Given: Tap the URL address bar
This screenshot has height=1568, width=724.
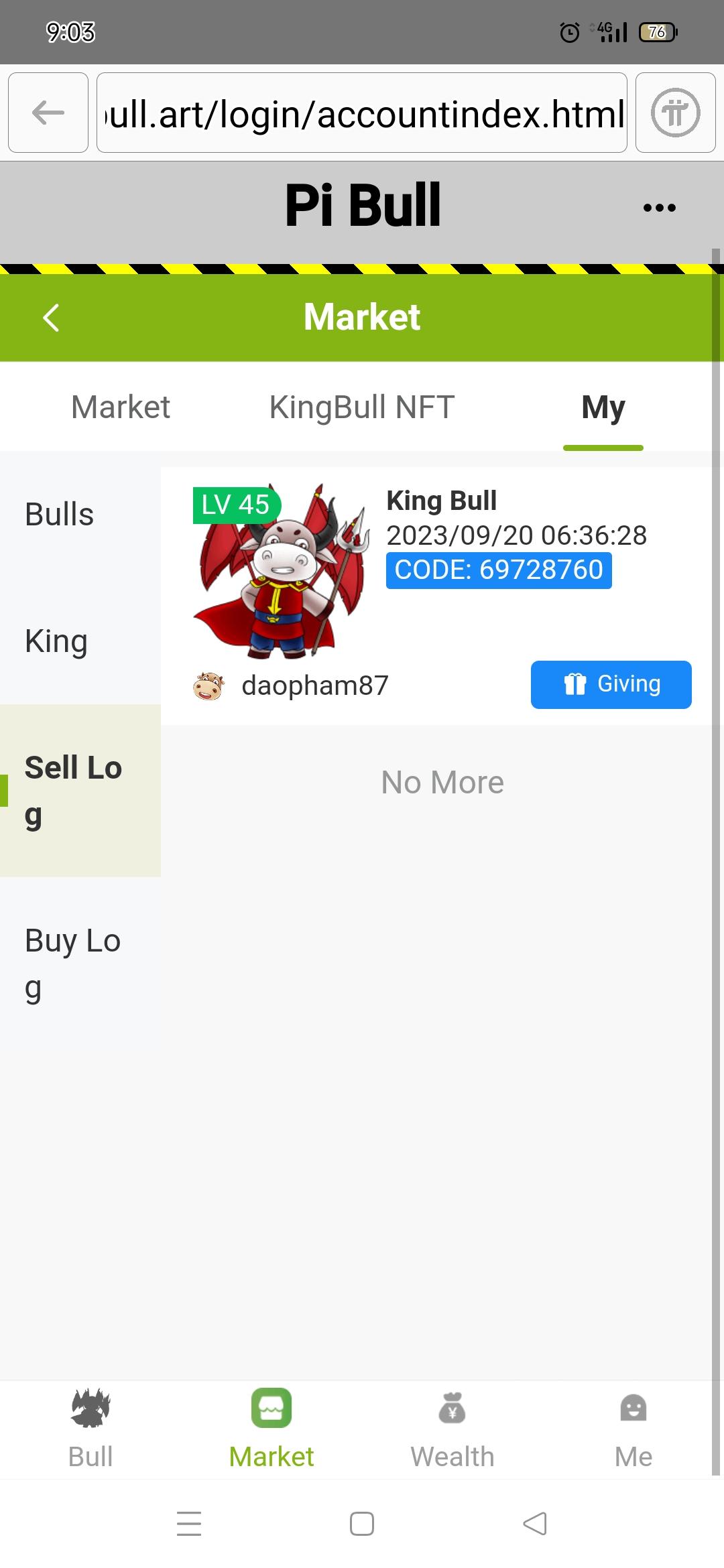Looking at the screenshot, I should click(362, 113).
